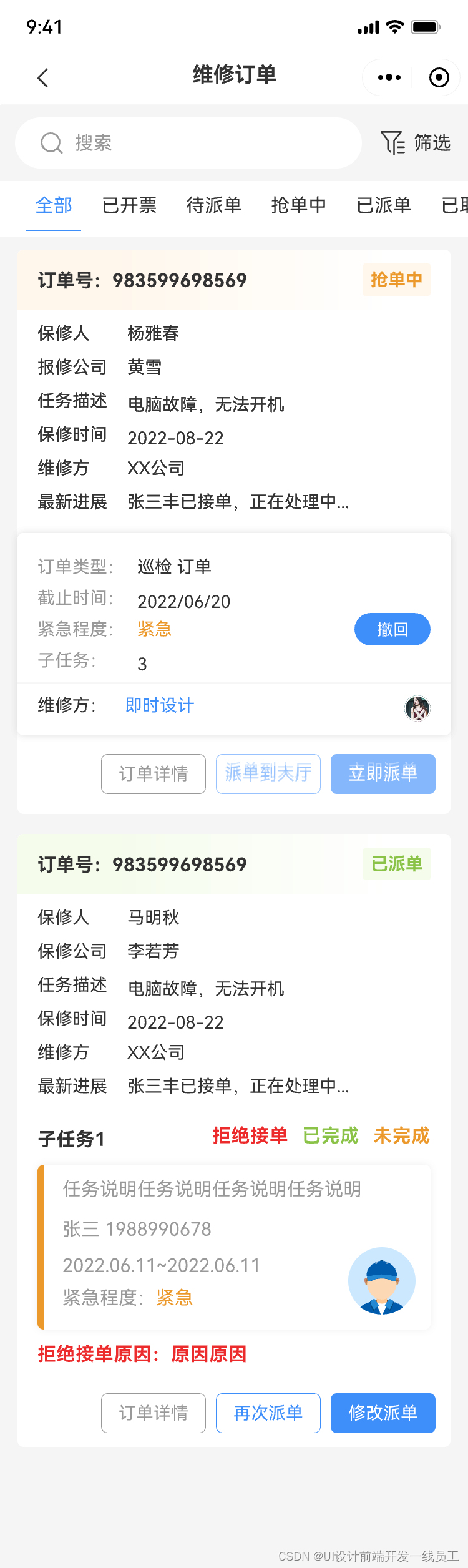Open the 筛选 filter options
Image resolution: width=468 pixels, height=1568 pixels.
(416, 143)
